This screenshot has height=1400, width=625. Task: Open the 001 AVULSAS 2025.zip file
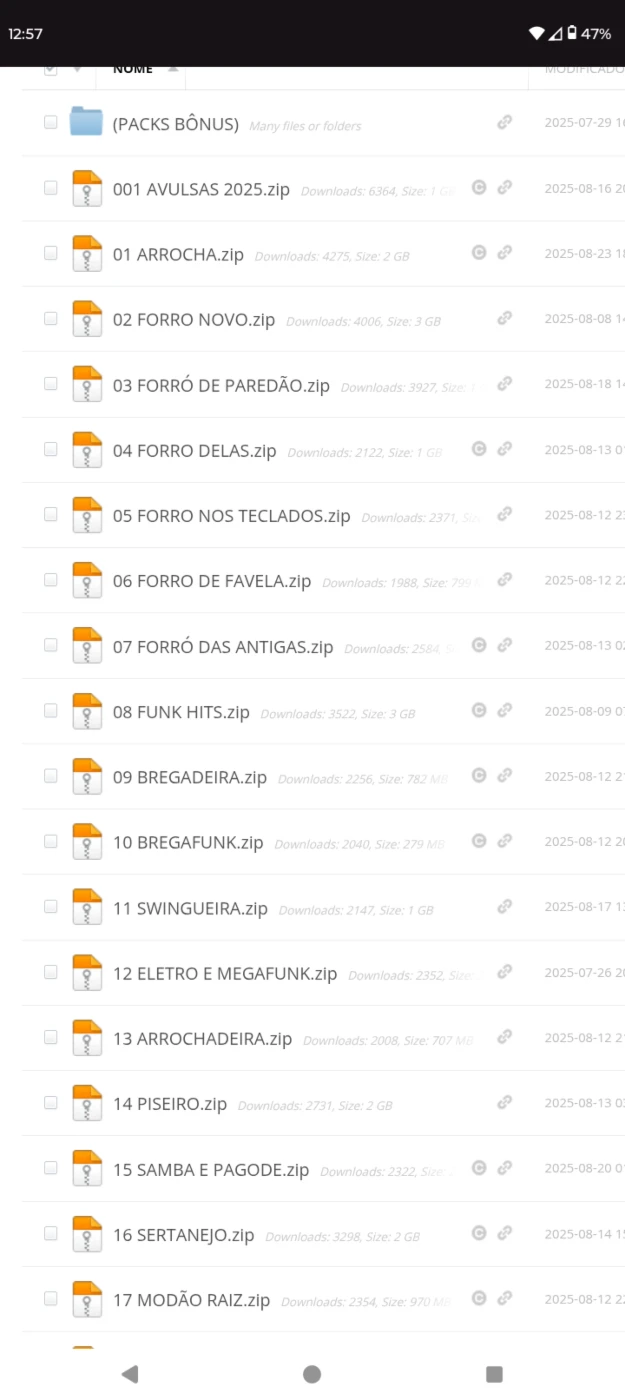click(201, 189)
